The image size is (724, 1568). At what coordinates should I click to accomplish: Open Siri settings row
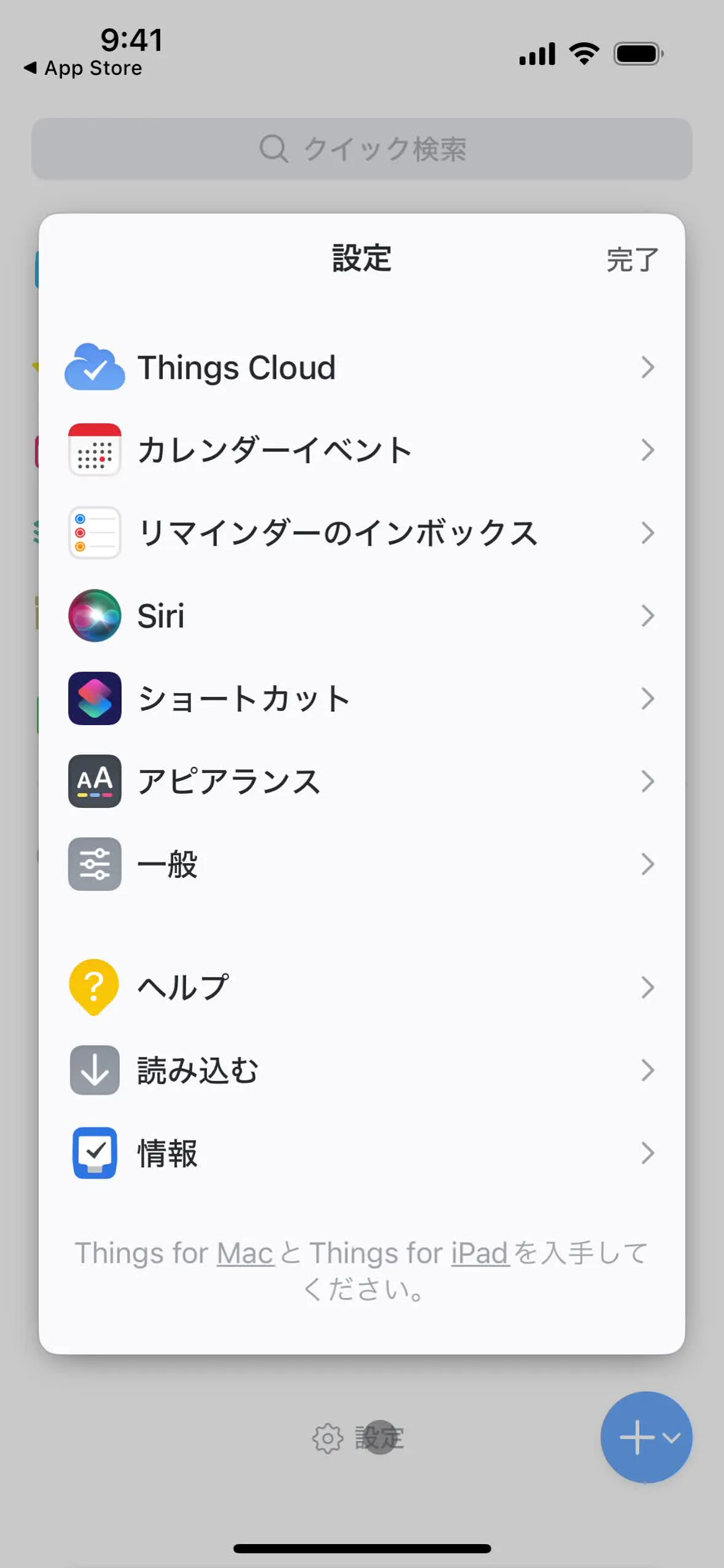point(361,616)
